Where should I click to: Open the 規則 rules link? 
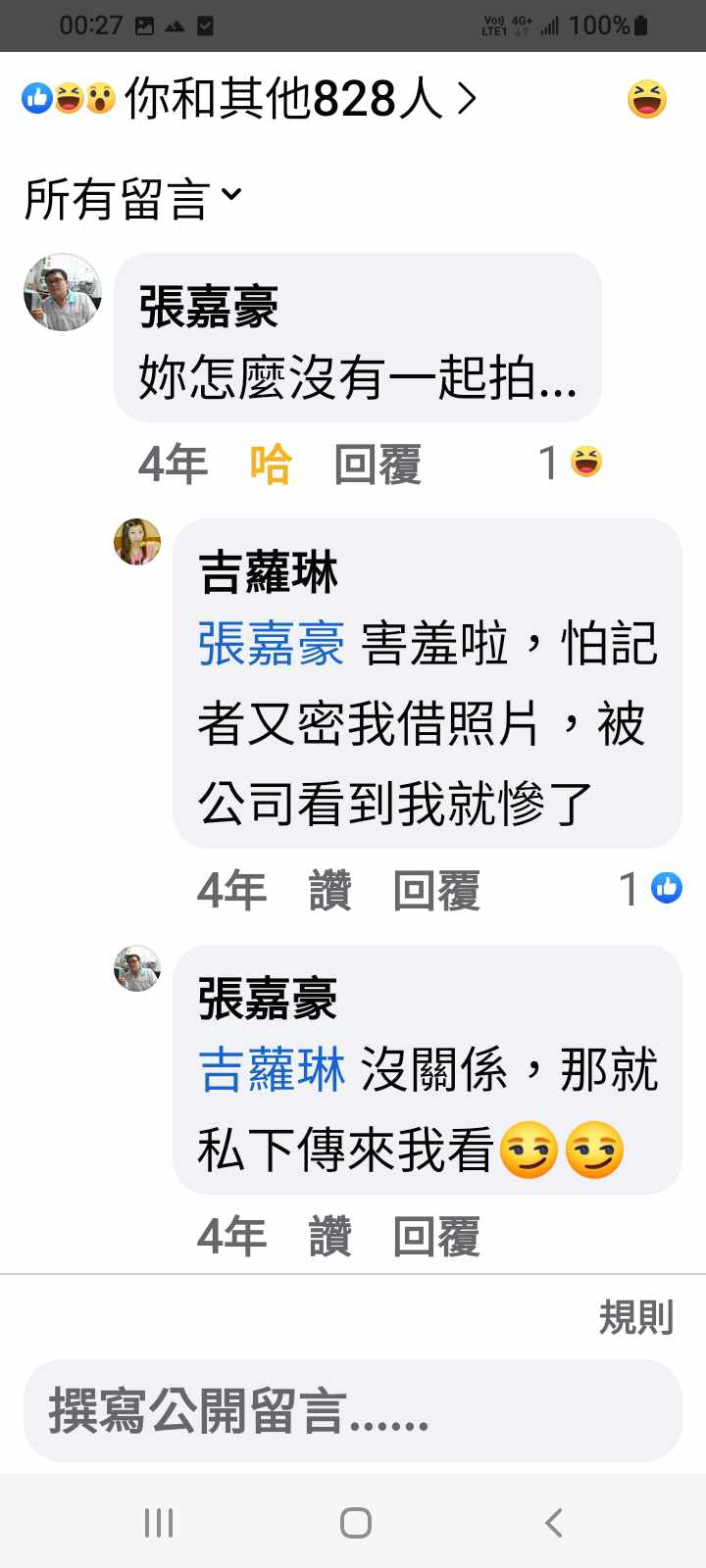635,1318
